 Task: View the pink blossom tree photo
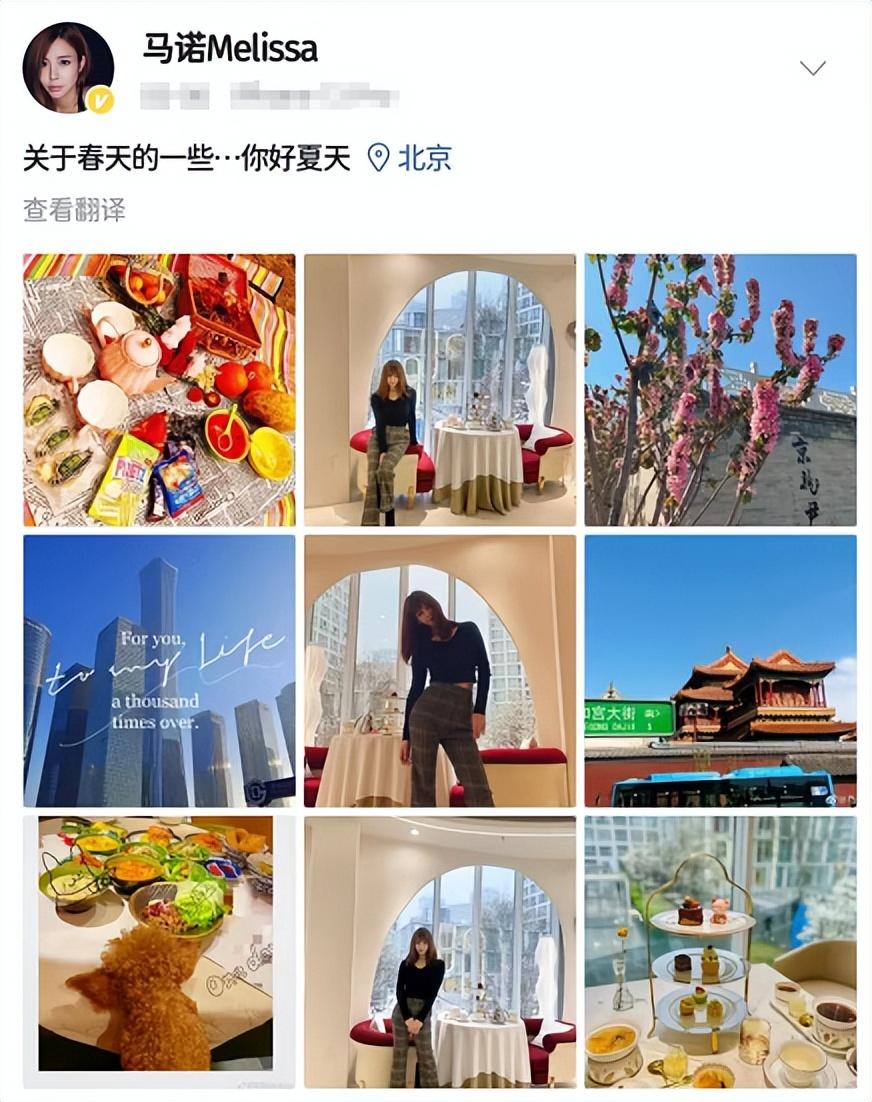click(x=720, y=389)
